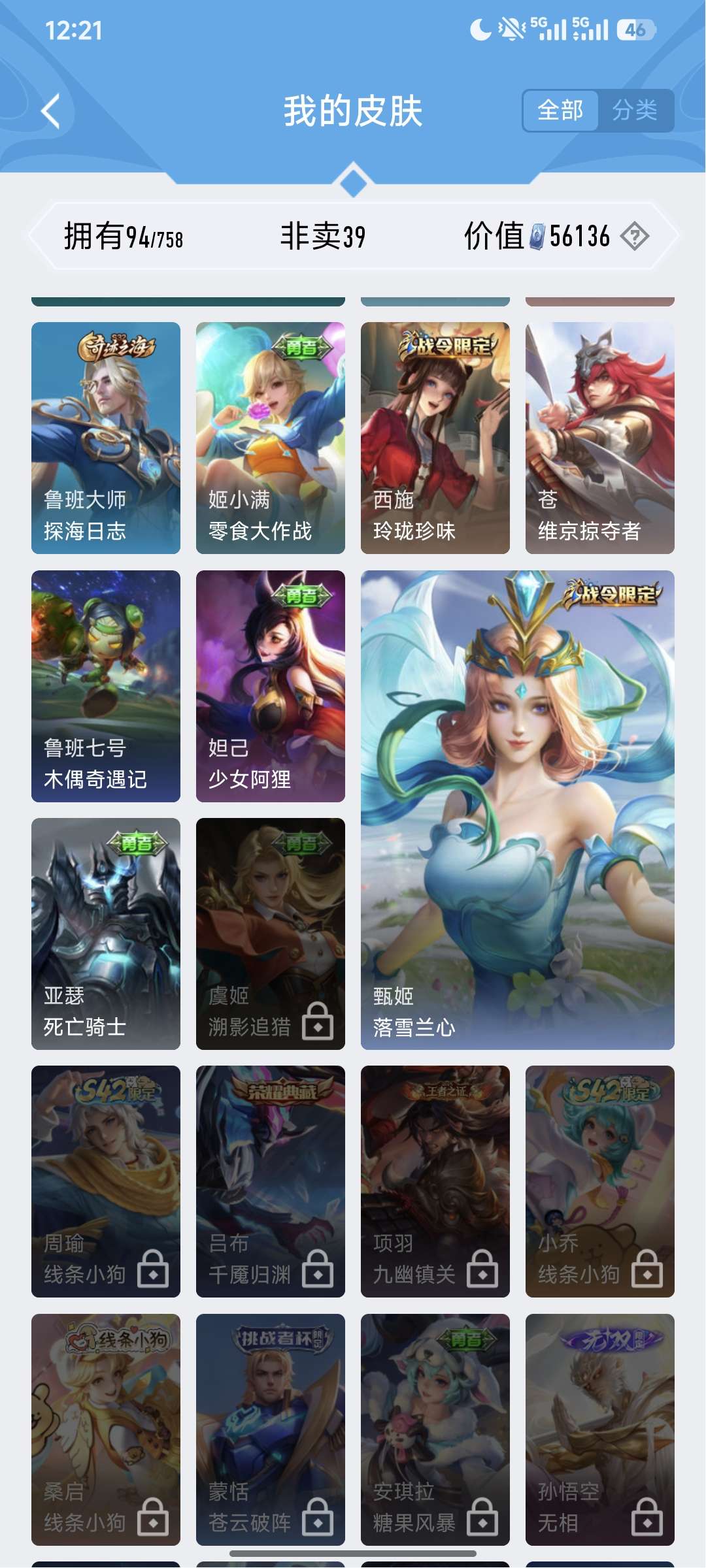Open locked 吕布 千魇归渊 skin

click(x=271, y=1181)
